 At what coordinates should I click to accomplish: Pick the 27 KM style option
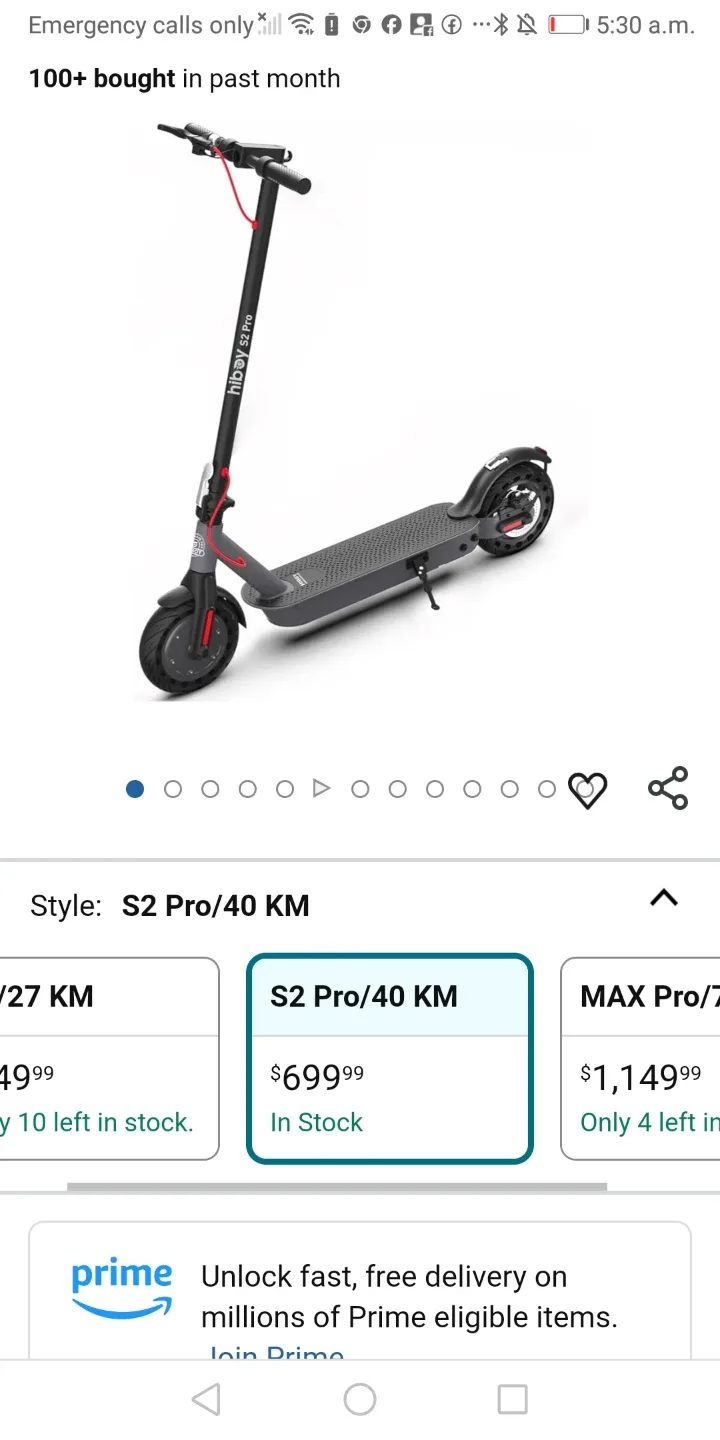109,1059
